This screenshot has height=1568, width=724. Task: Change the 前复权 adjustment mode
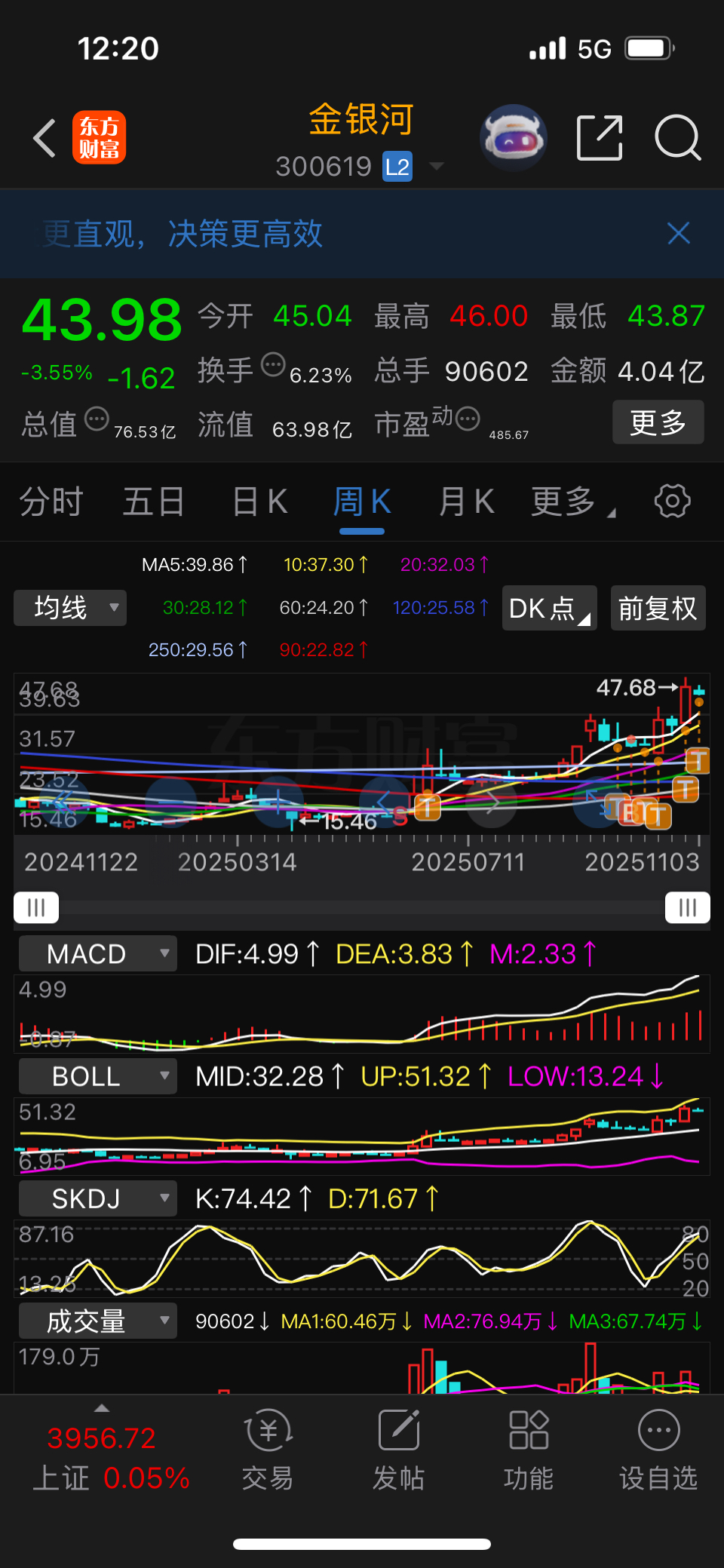pyautogui.click(x=658, y=608)
